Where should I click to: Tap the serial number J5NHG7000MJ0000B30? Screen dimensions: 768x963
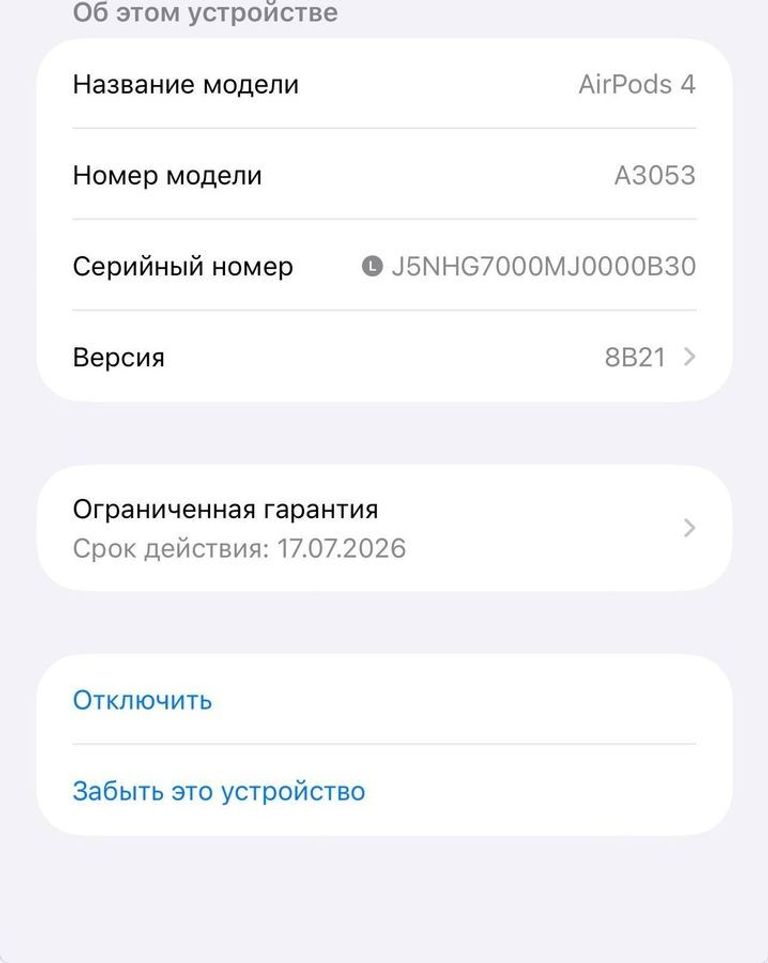[545, 266]
